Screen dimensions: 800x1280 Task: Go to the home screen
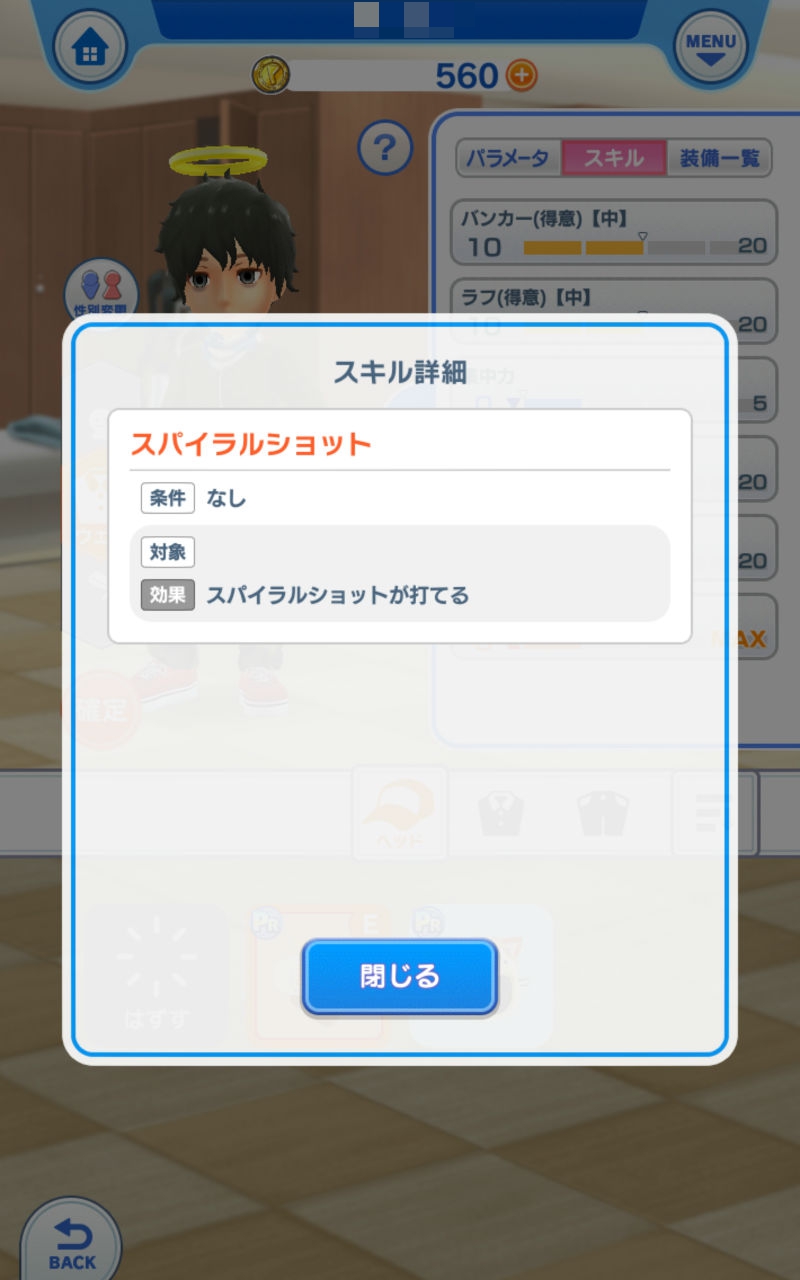[90, 48]
